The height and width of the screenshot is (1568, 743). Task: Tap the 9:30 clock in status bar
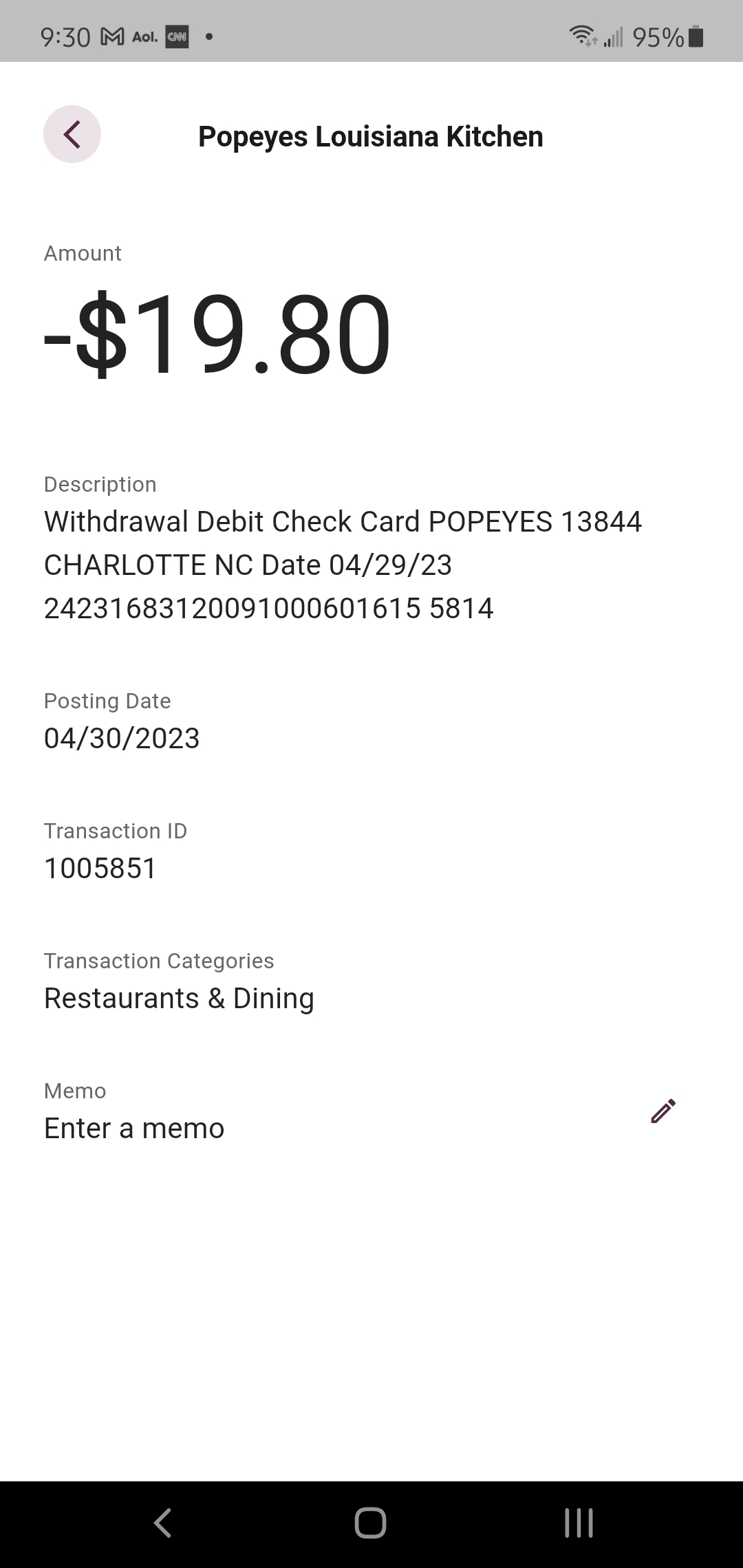click(65, 36)
